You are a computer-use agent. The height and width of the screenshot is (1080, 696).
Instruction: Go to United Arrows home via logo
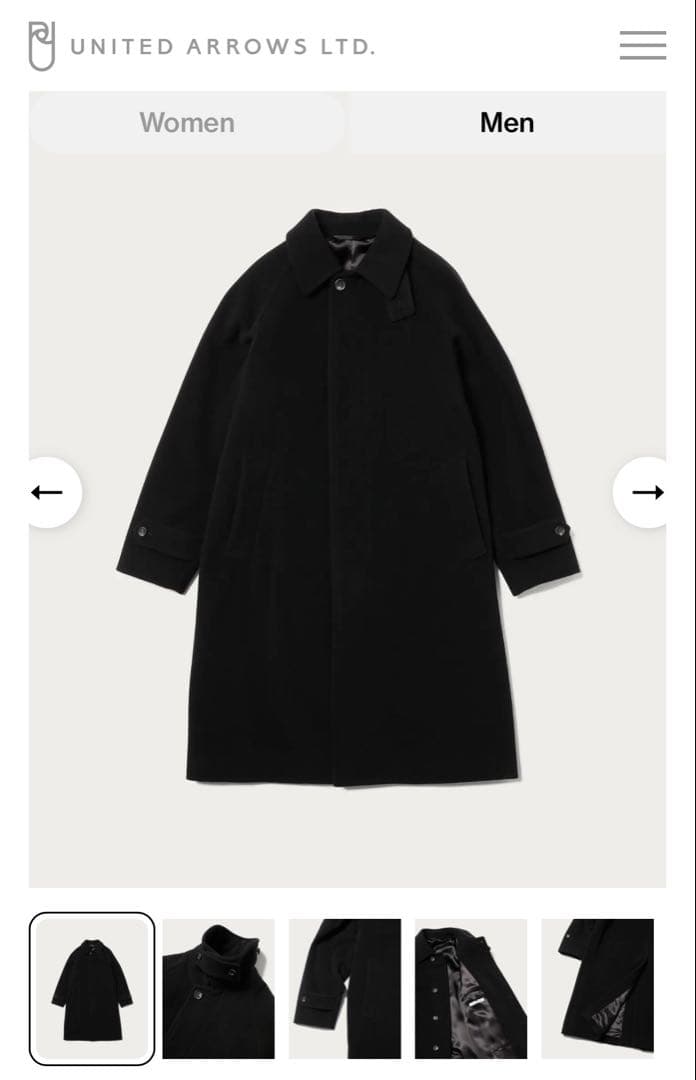point(201,46)
